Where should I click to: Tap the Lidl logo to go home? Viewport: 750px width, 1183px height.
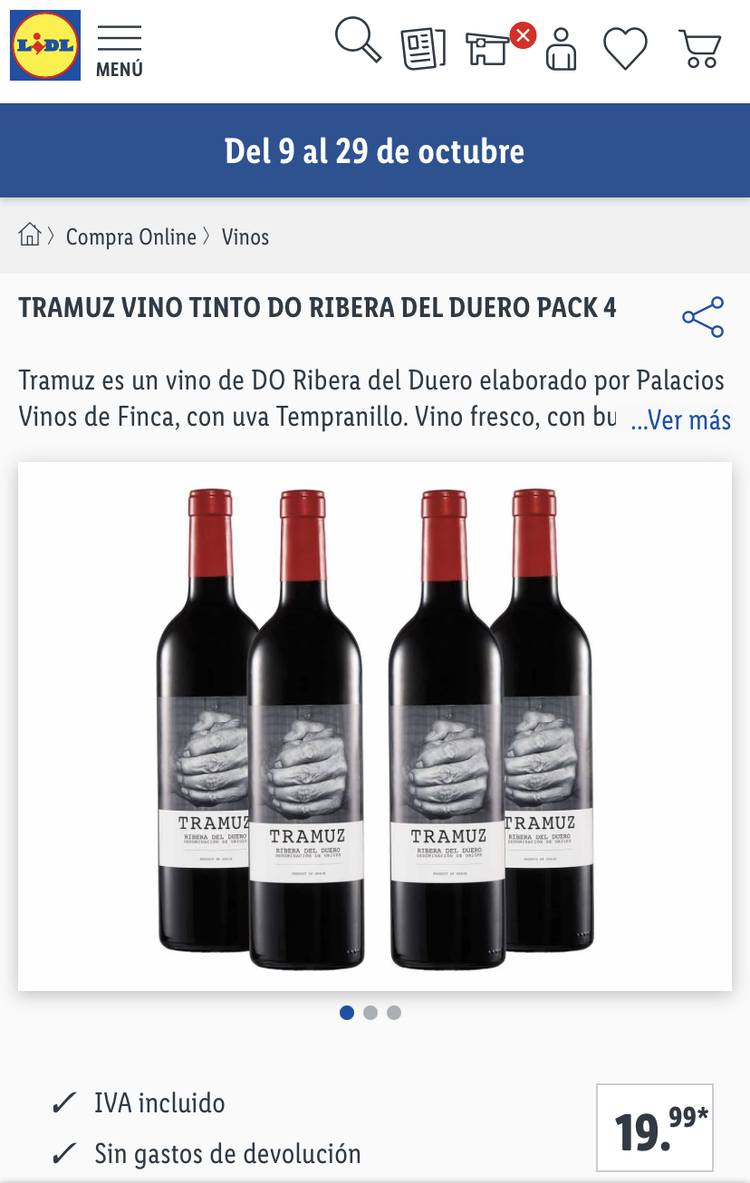tap(45, 46)
